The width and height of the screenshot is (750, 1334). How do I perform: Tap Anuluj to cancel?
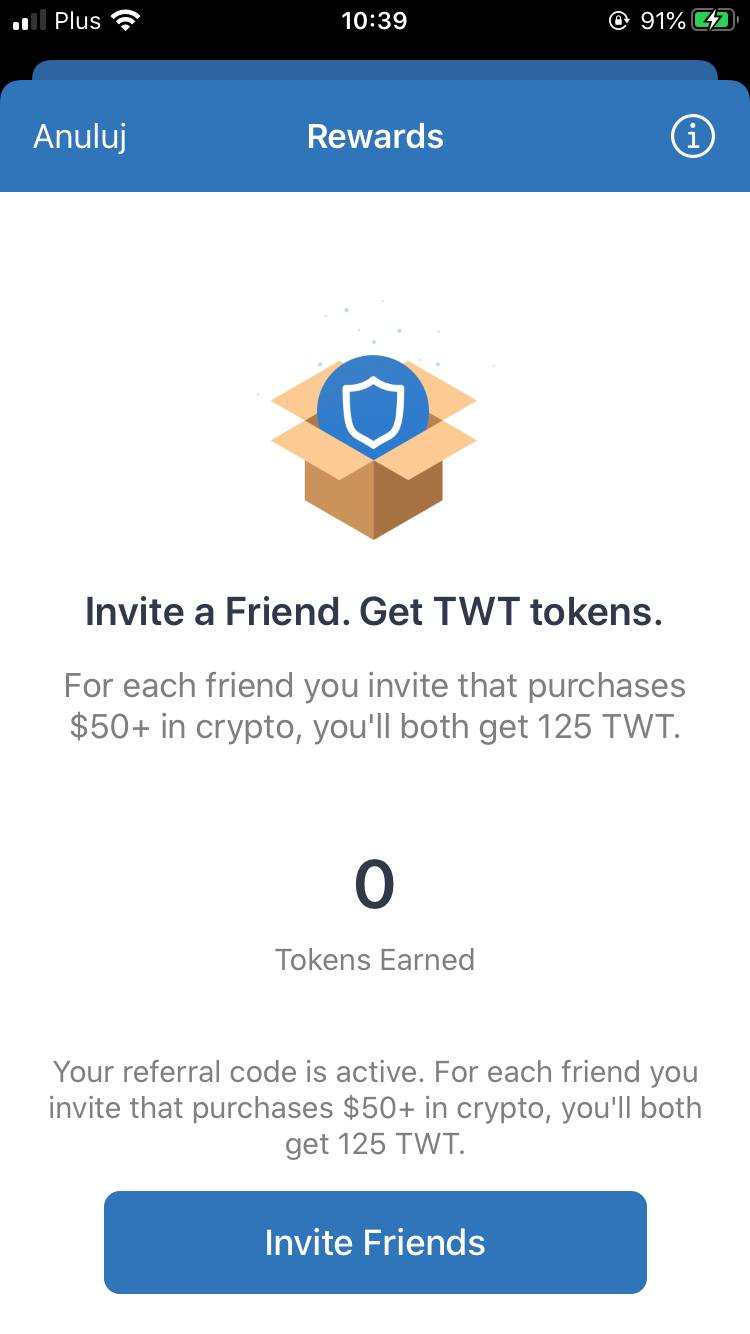coord(80,136)
